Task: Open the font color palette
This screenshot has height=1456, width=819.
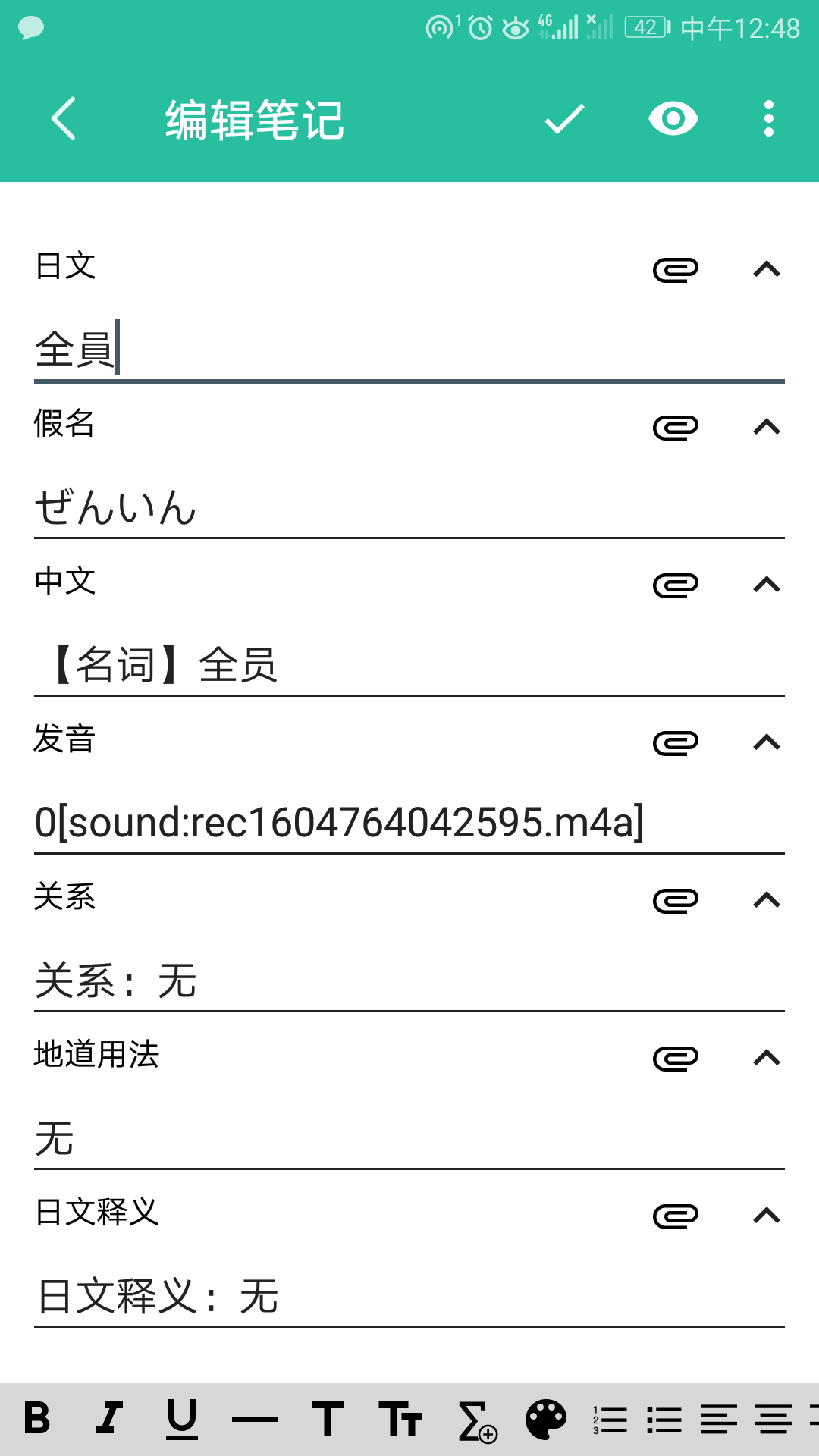Action: pos(546,1420)
